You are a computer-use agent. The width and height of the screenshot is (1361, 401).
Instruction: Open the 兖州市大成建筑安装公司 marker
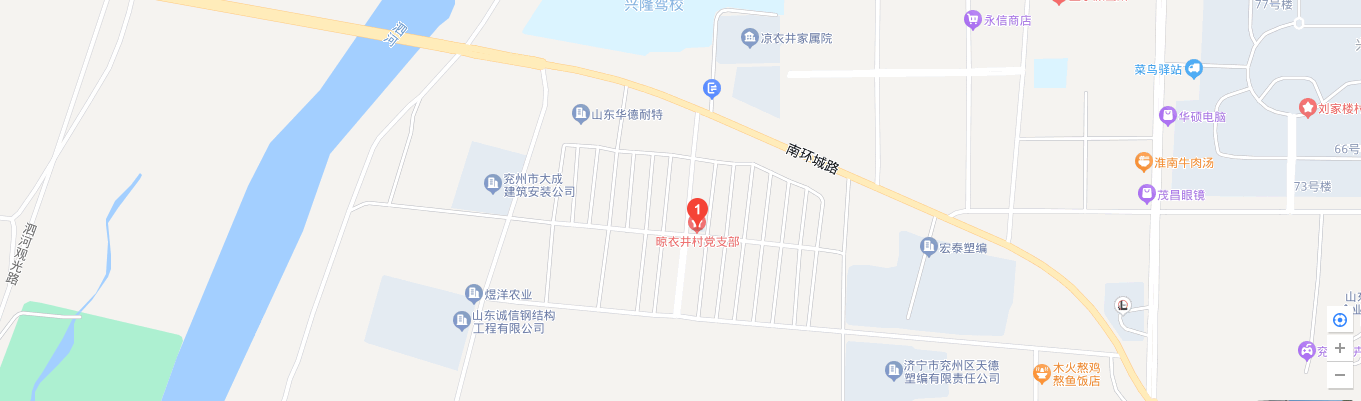point(492,183)
